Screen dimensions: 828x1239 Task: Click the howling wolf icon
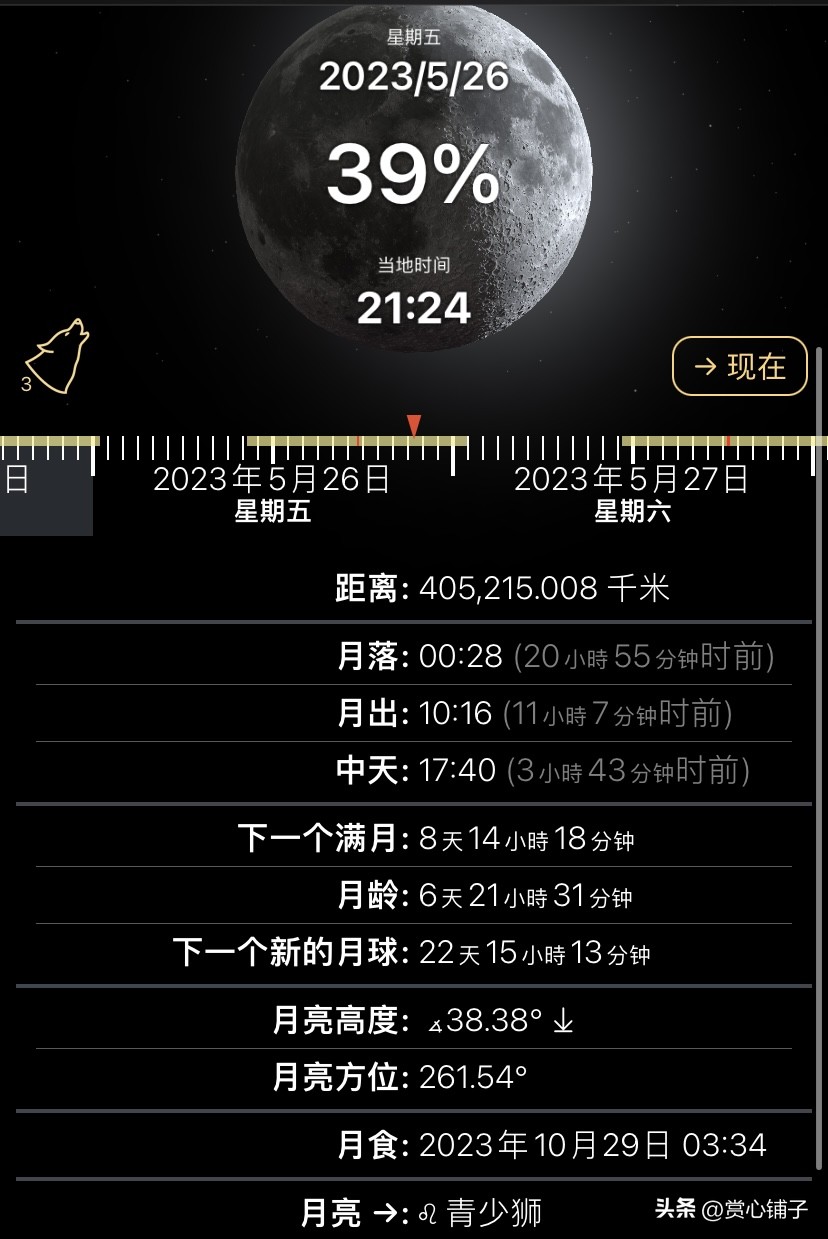point(59,355)
